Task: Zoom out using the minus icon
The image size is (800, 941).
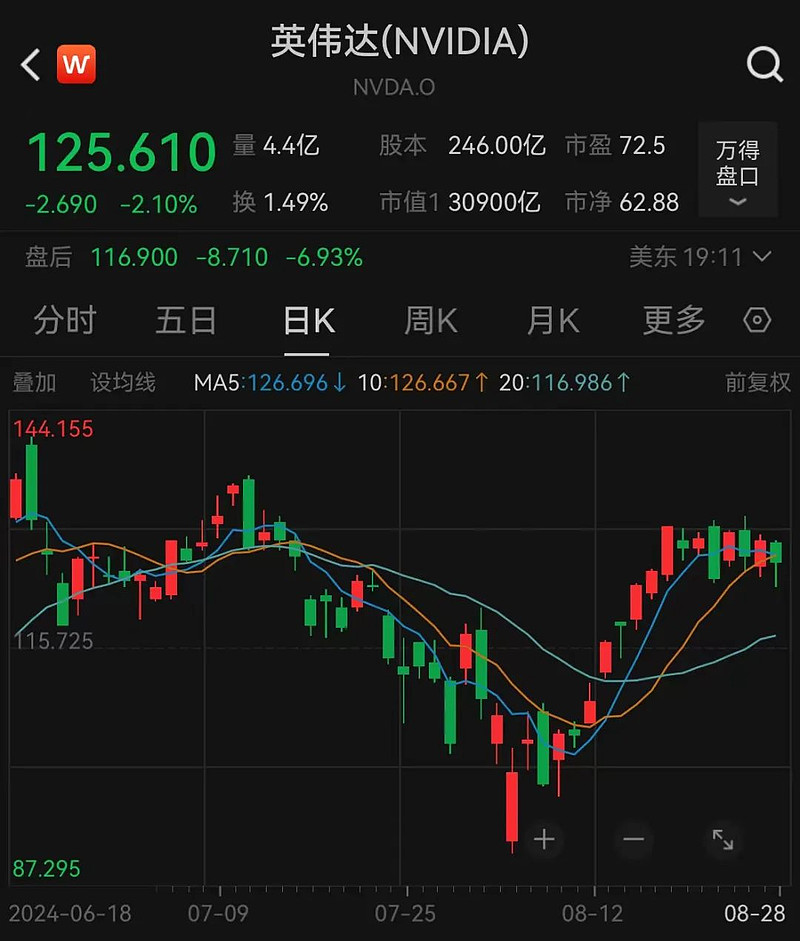Action: tap(633, 841)
